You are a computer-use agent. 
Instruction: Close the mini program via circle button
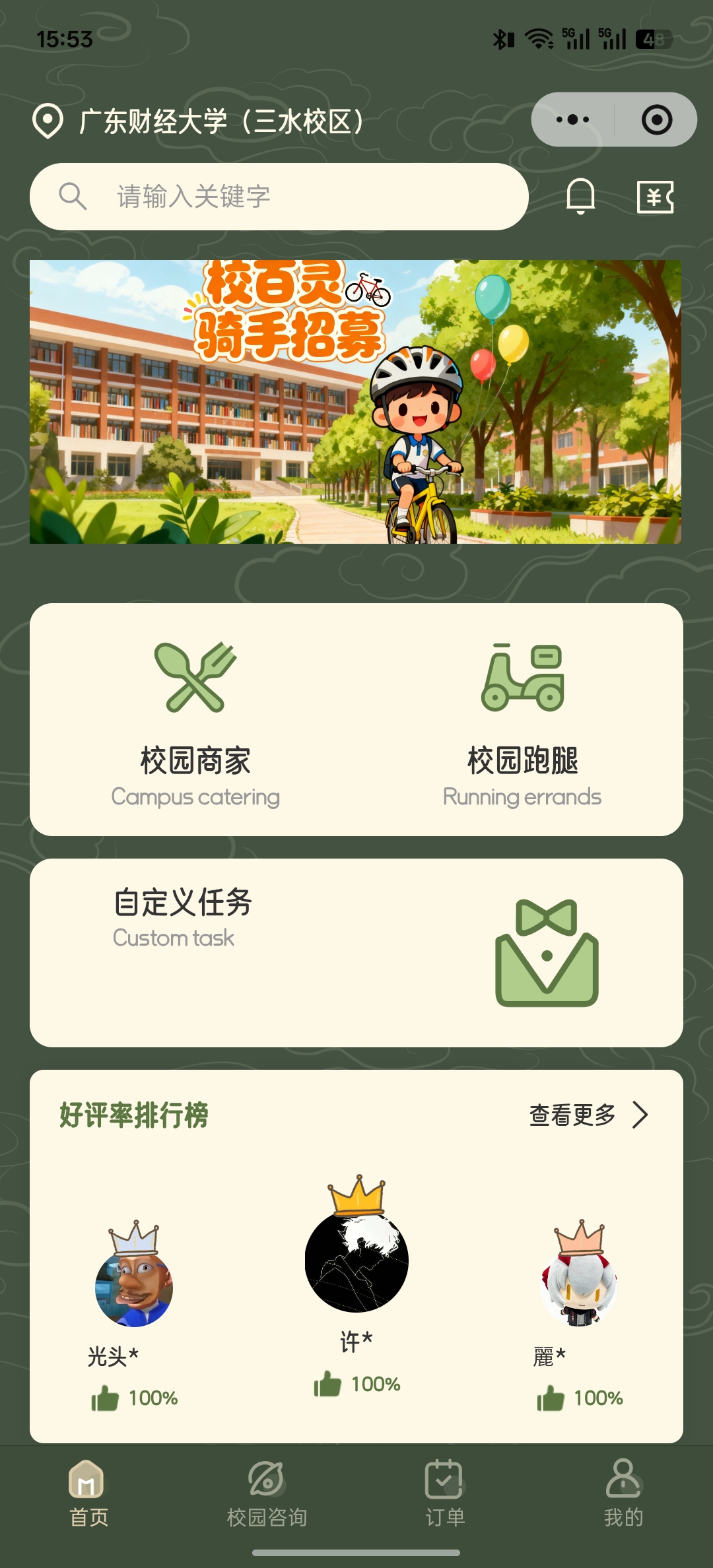(x=657, y=119)
